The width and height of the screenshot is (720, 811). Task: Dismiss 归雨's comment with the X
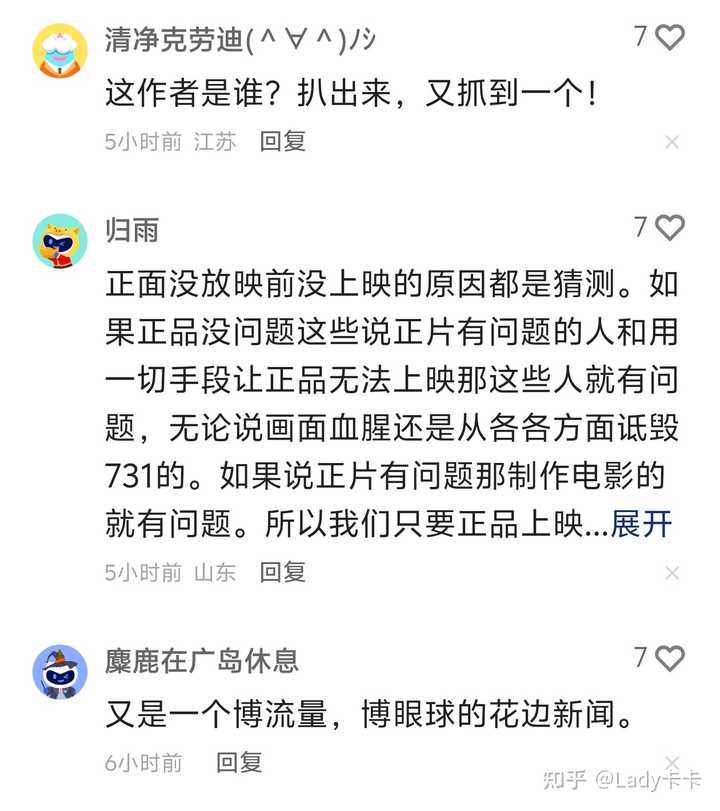pyautogui.click(x=672, y=573)
